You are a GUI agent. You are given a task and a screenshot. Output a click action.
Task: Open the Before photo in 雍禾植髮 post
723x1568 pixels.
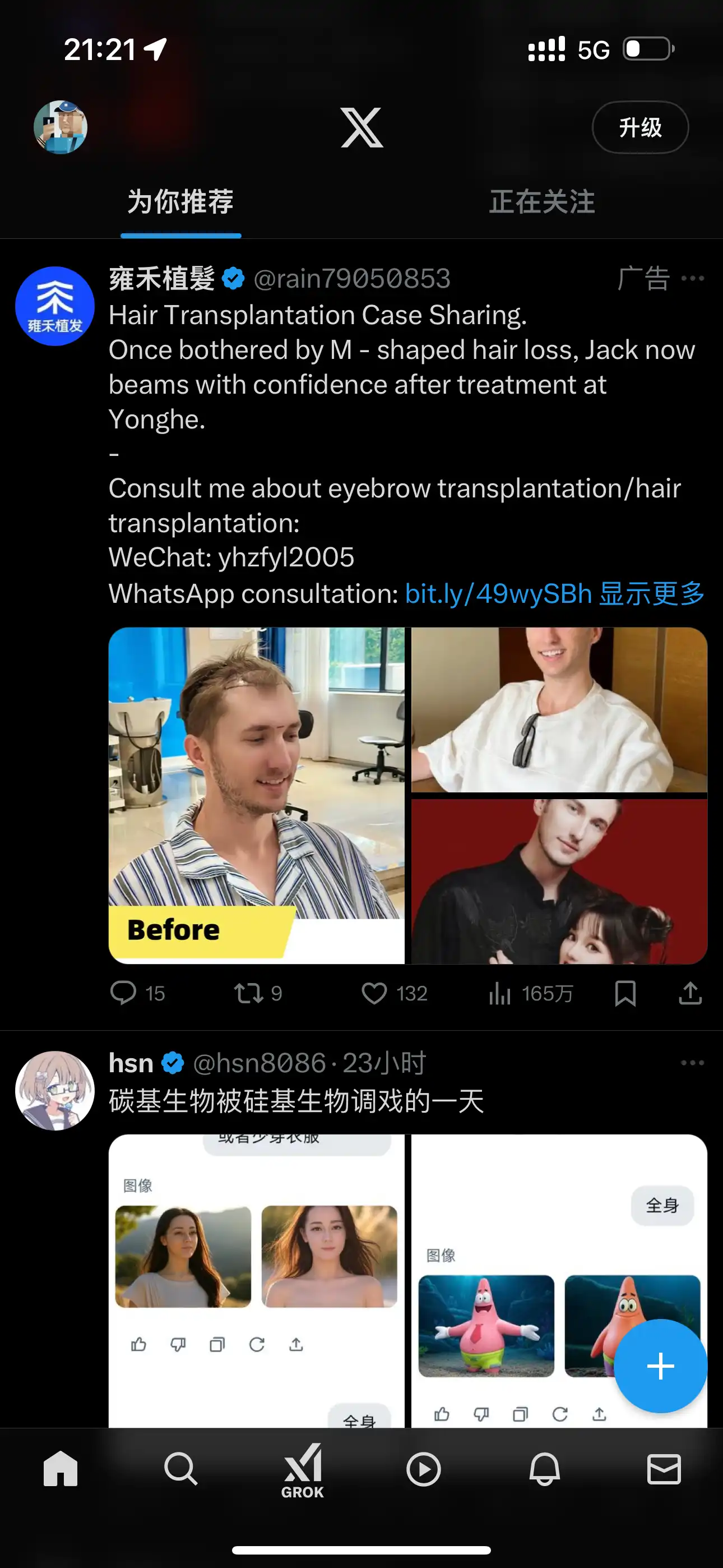pyautogui.click(x=256, y=795)
